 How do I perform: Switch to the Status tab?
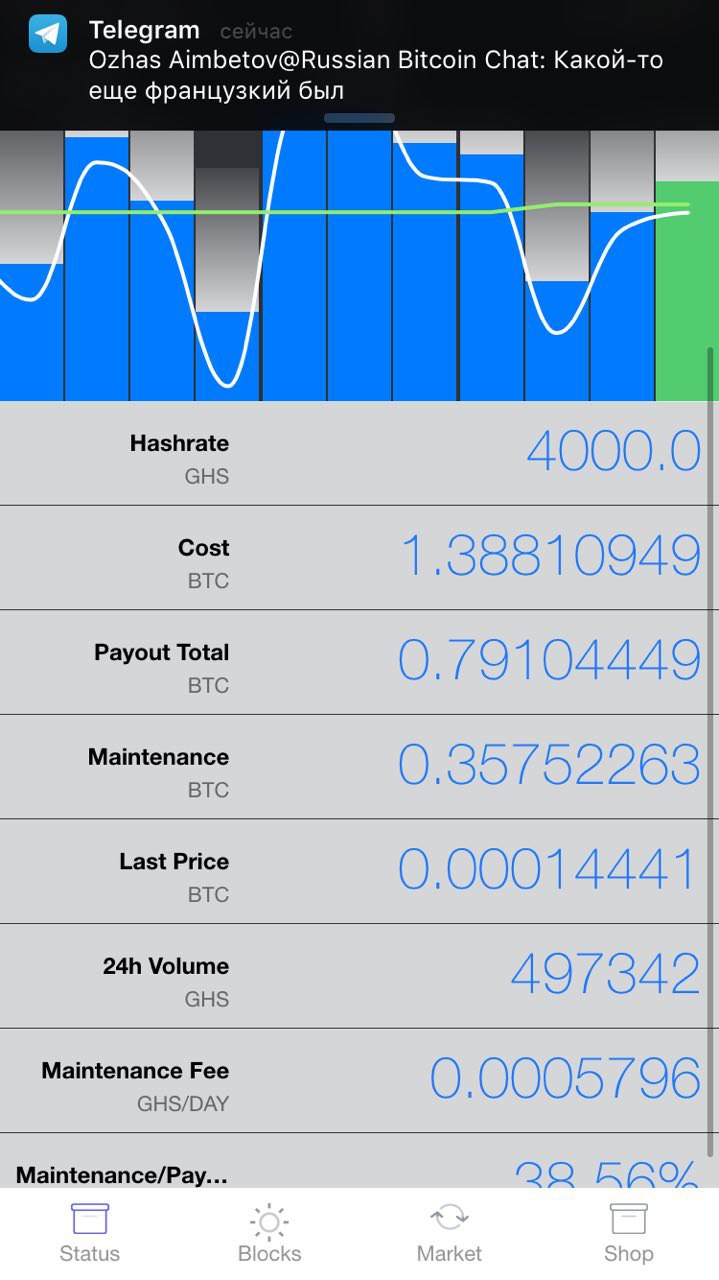coord(89,1234)
